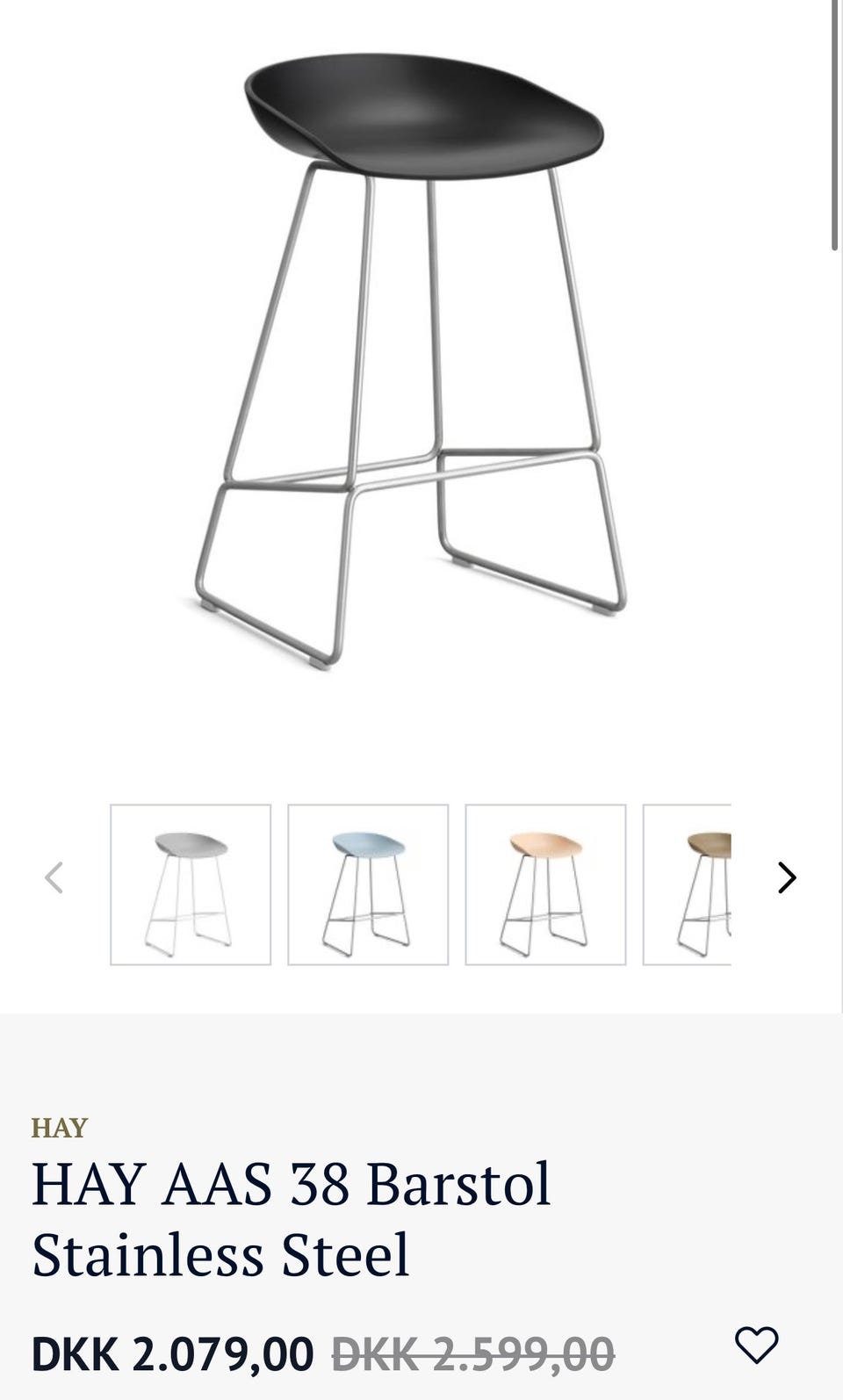
Task: Add the barstool to your wishlist
Action: click(756, 1345)
